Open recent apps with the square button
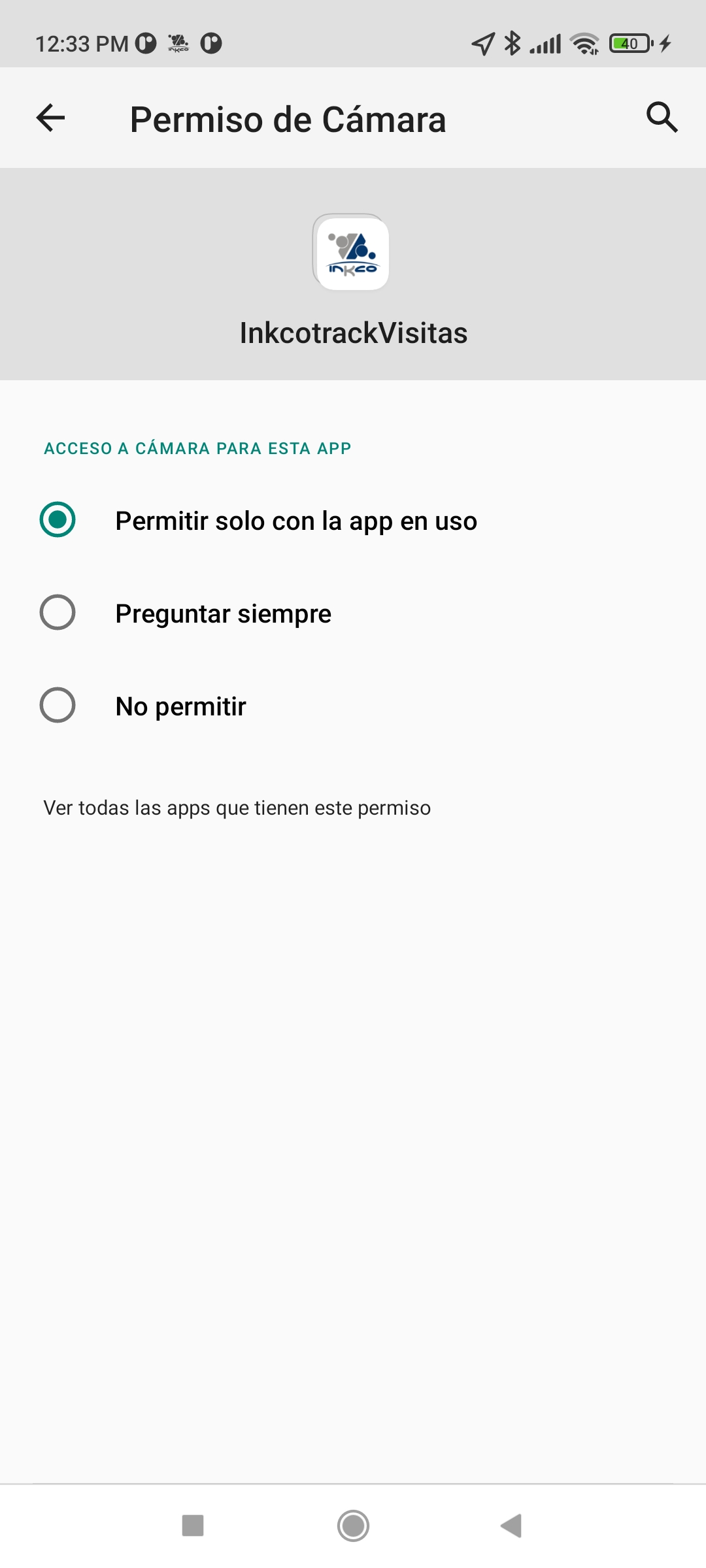706x1568 pixels. pyautogui.click(x=193, y=1526)
